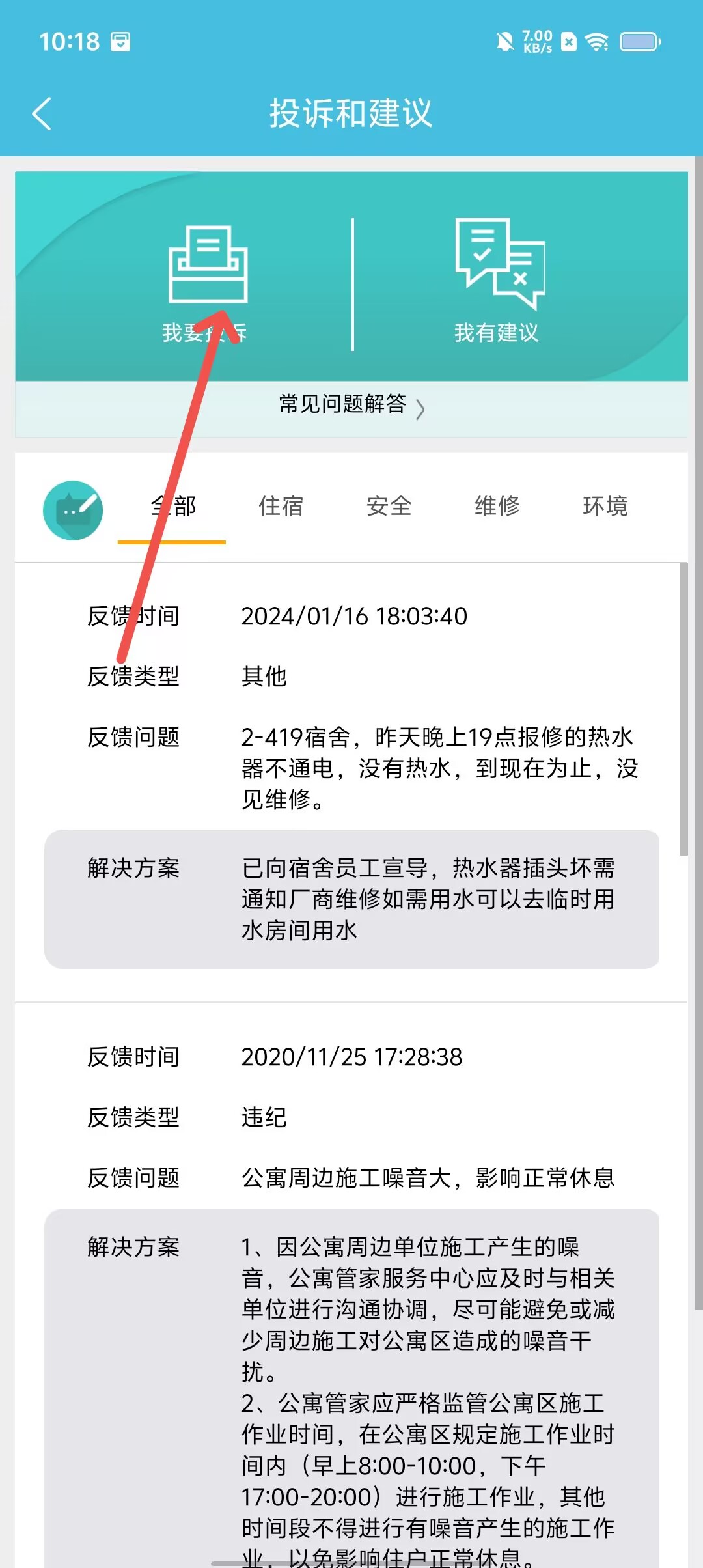The image size is (703, 1568).
Task: Switch to the 维修 tab
Action: pos(497,506)
